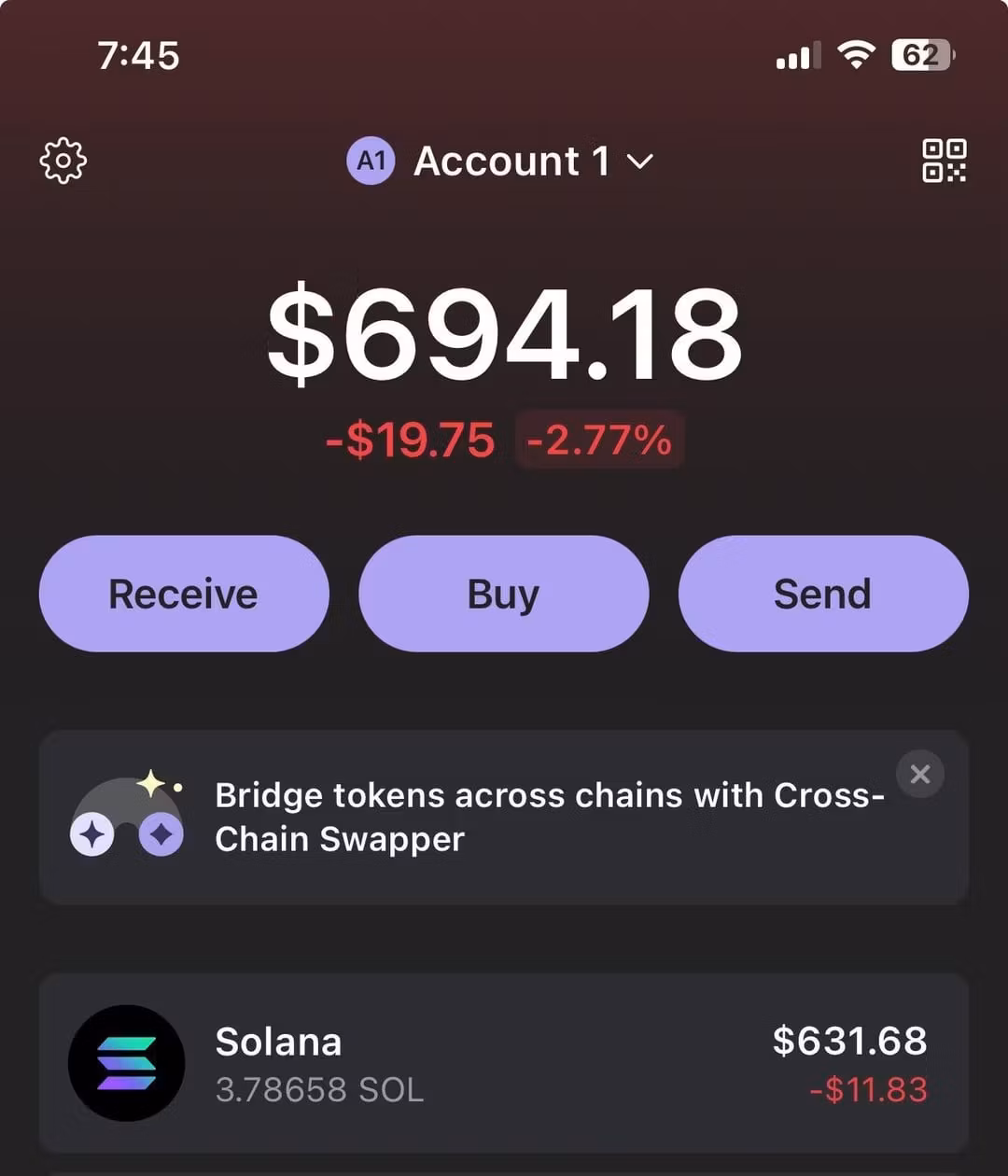
Task: Expand the Account 1 switcher
Action: [501, 161]
